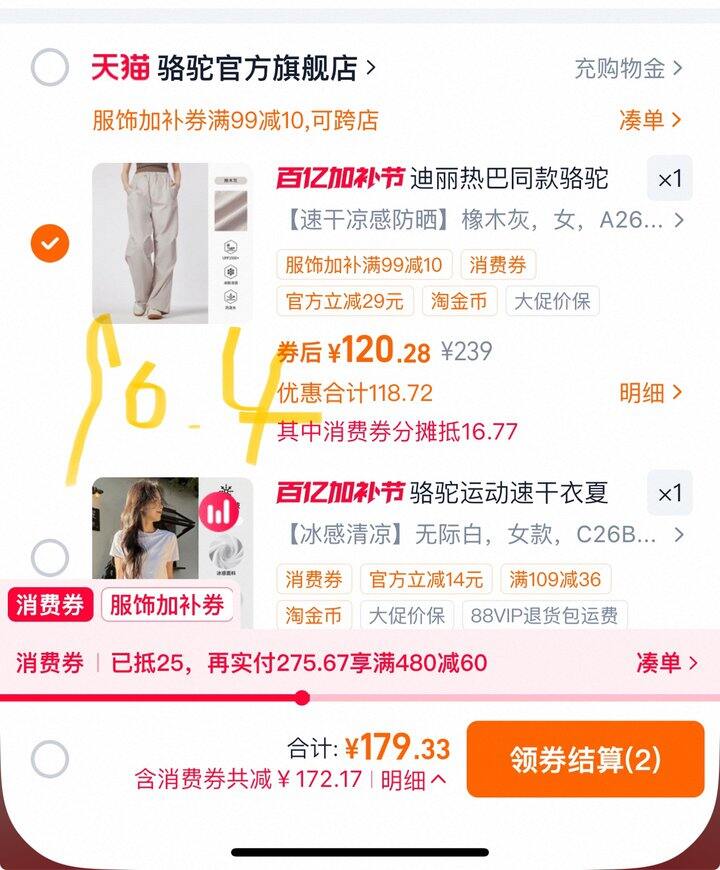Open 充购物金 top-up link

628,68
